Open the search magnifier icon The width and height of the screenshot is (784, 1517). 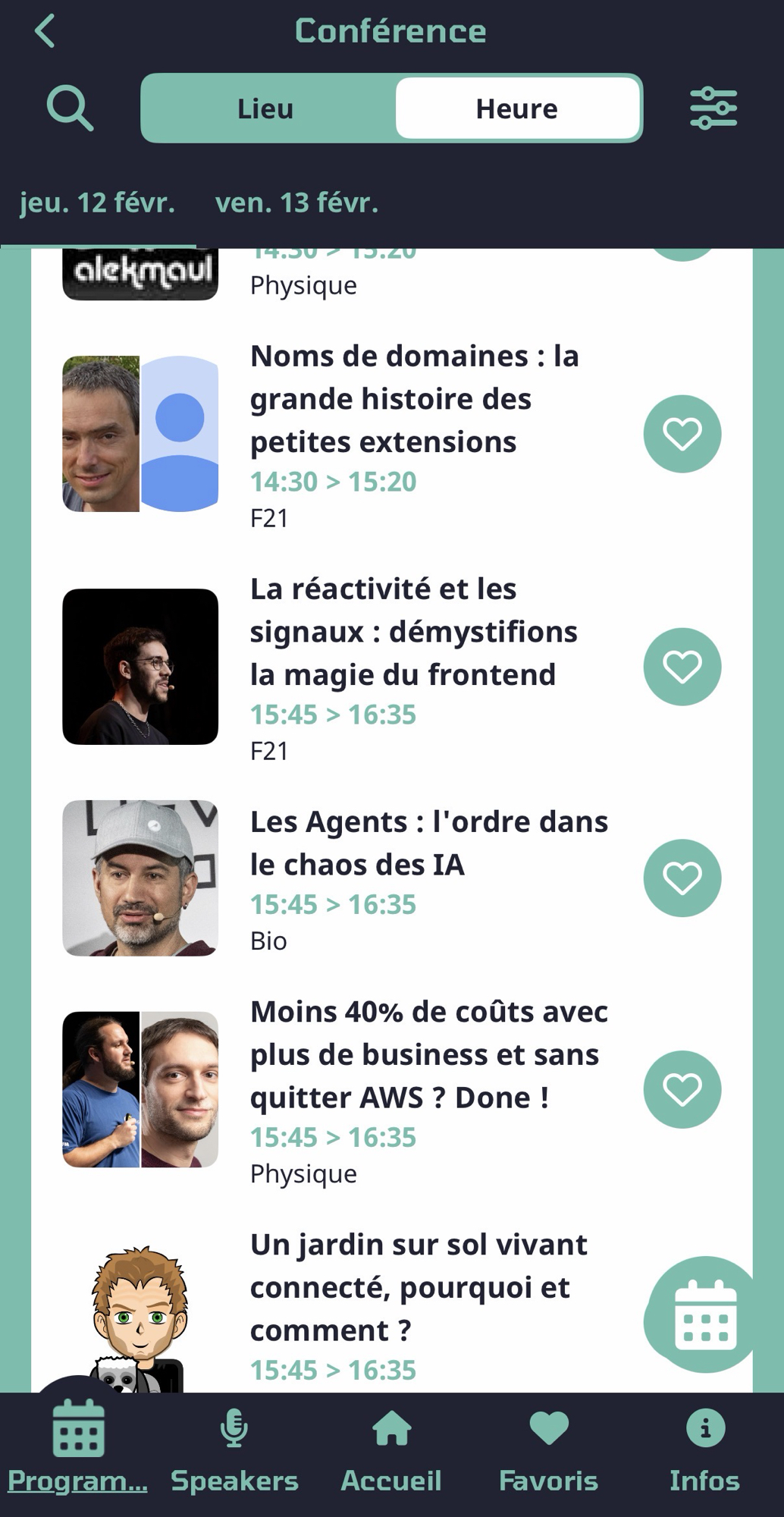[70, 108]
